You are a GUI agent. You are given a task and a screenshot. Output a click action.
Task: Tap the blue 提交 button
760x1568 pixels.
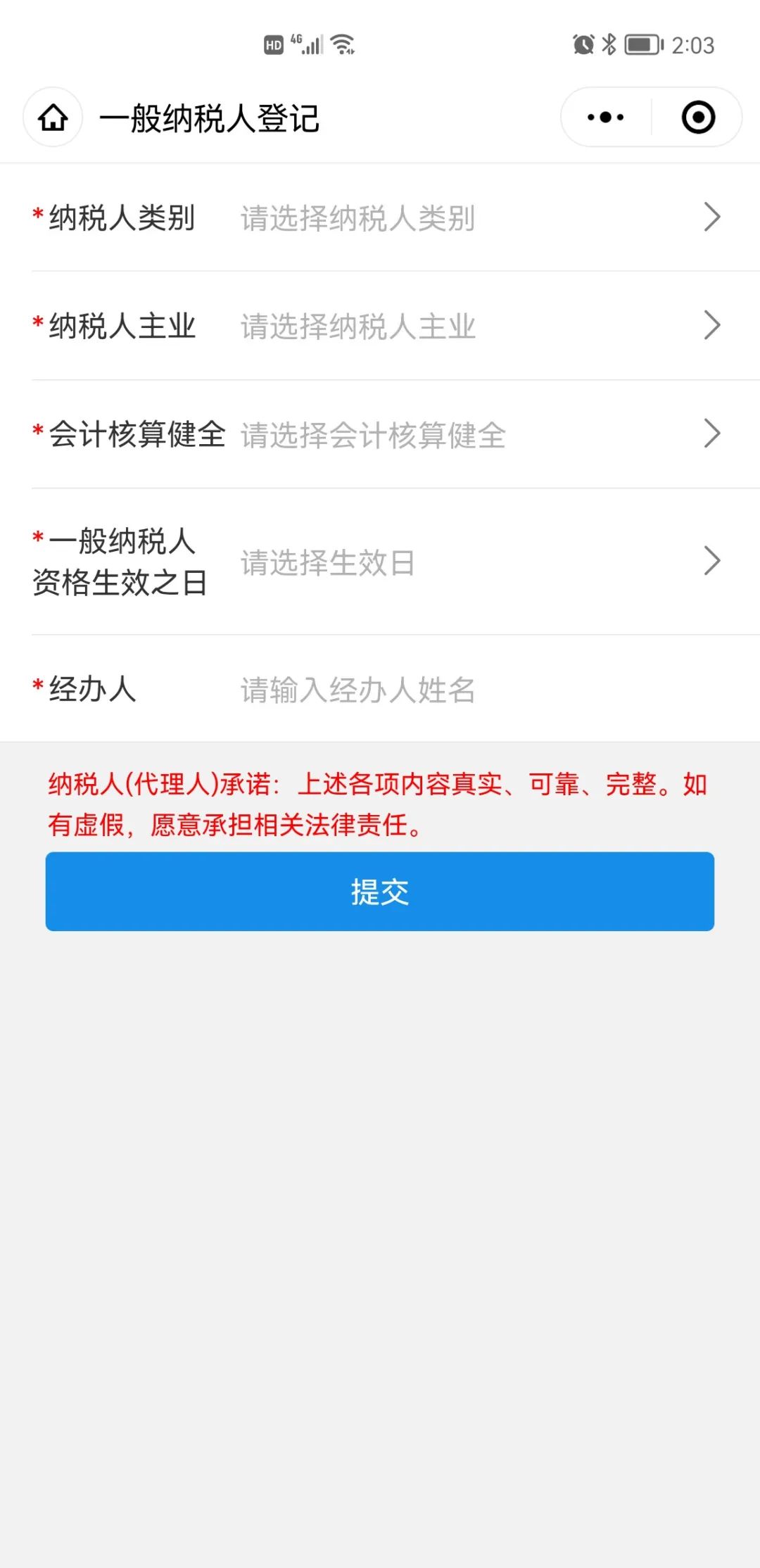[380, 892]
